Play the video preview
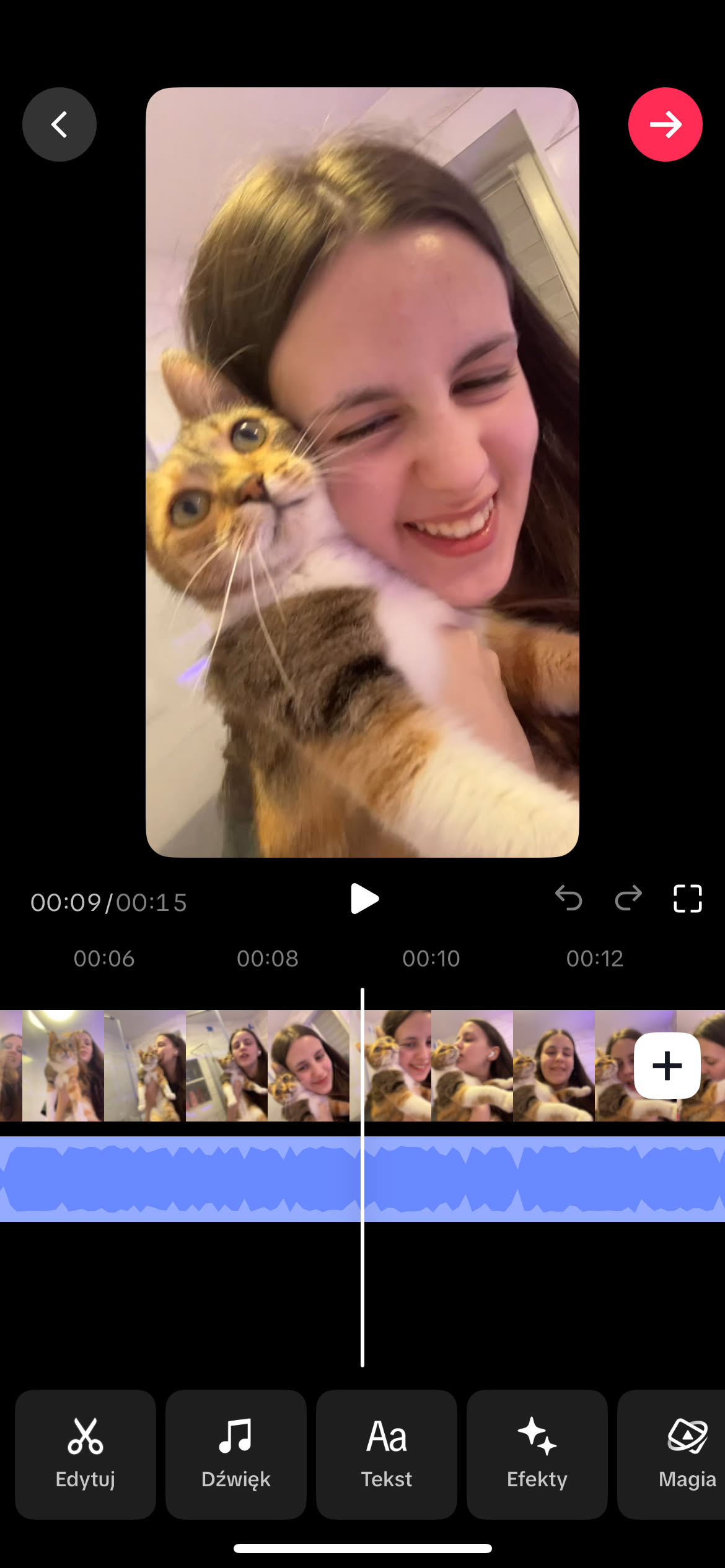 coord(364,899)
